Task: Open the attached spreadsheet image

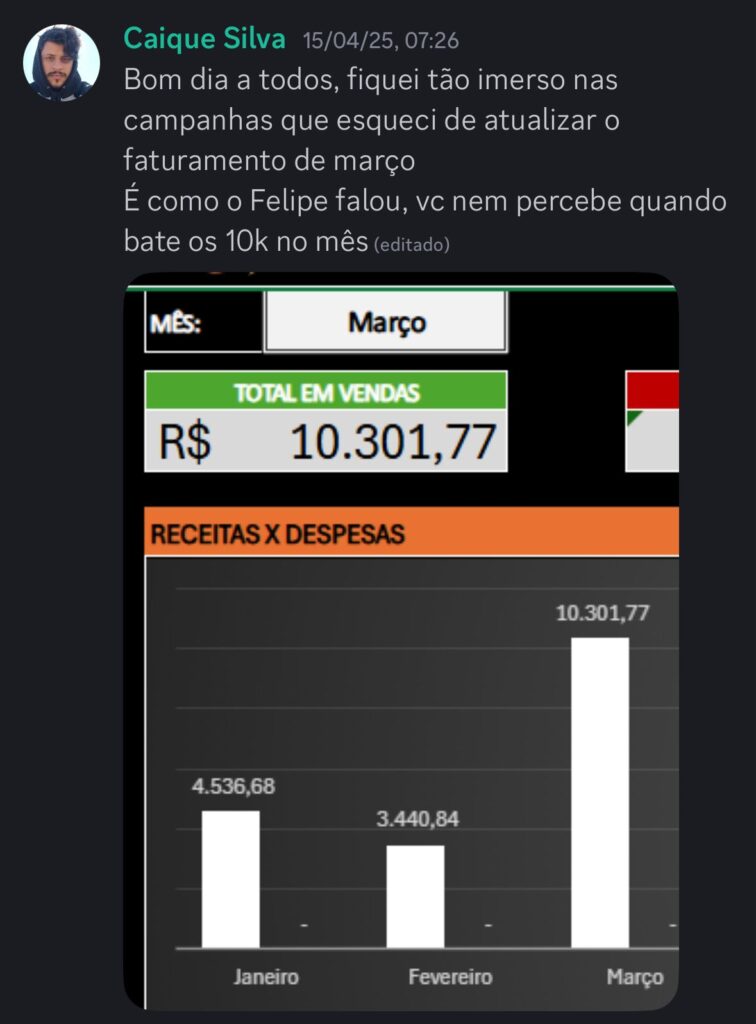Action: (x=400, y=640)
